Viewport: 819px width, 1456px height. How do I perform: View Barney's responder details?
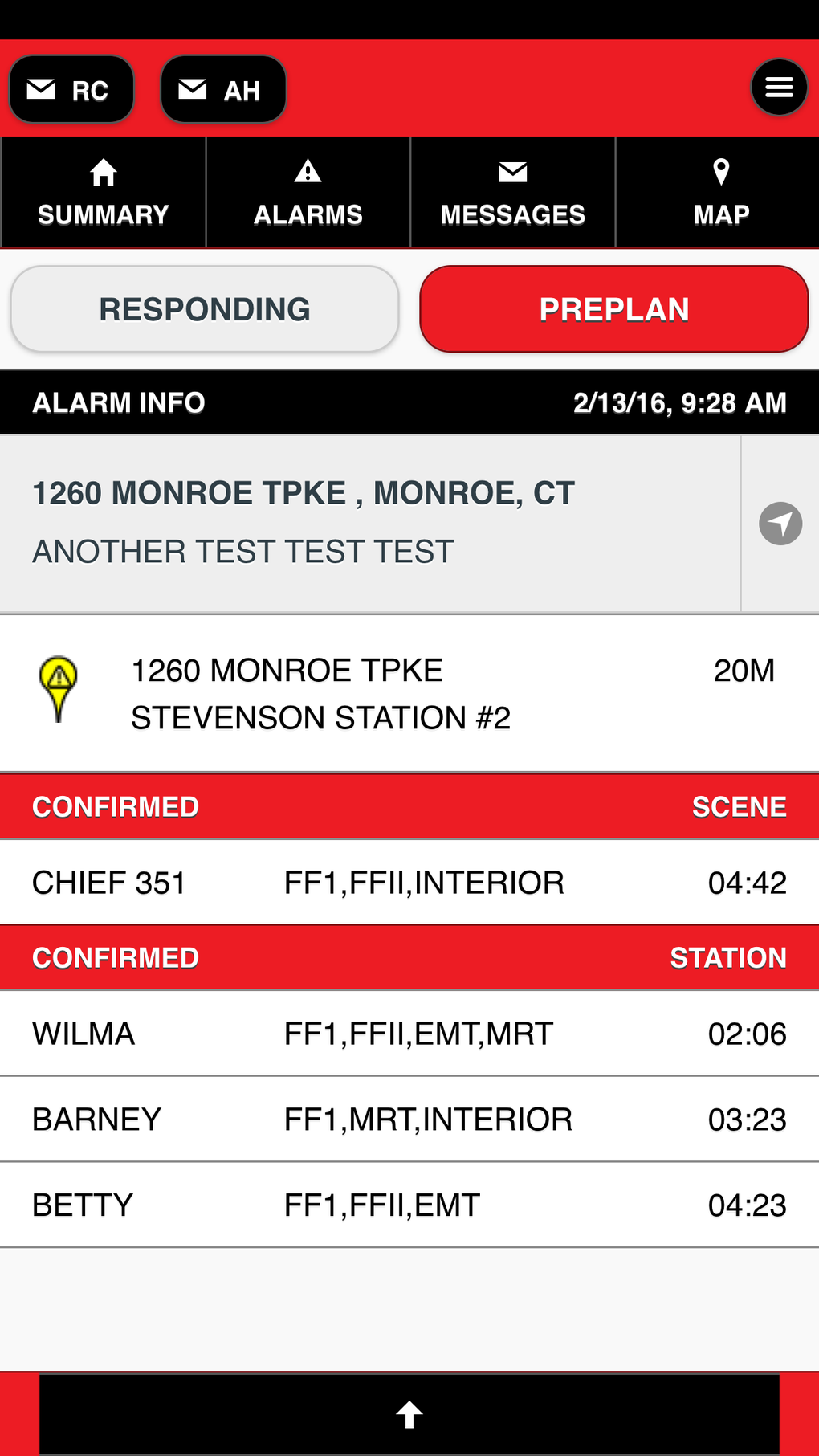409,1120
